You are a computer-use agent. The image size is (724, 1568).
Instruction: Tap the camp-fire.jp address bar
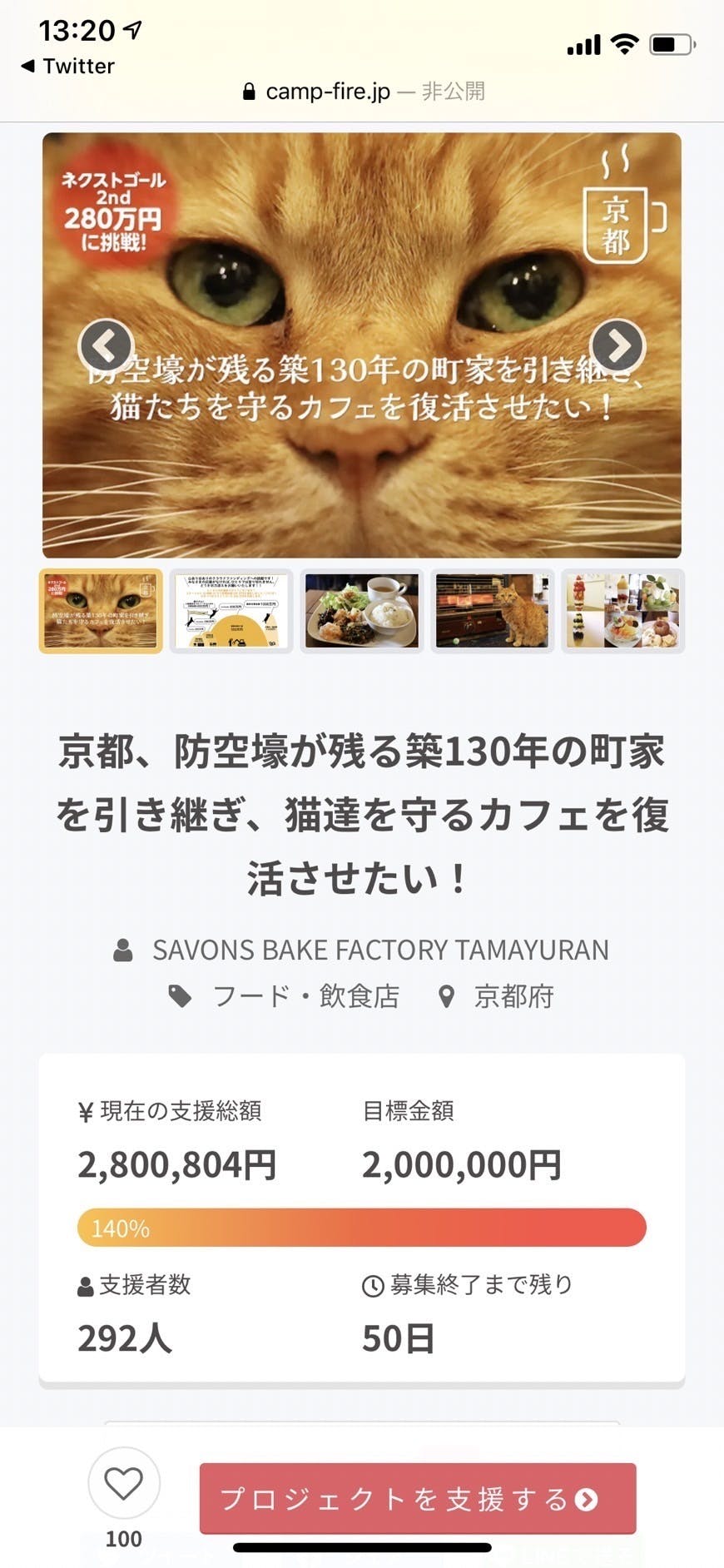(x=362, y=92)
